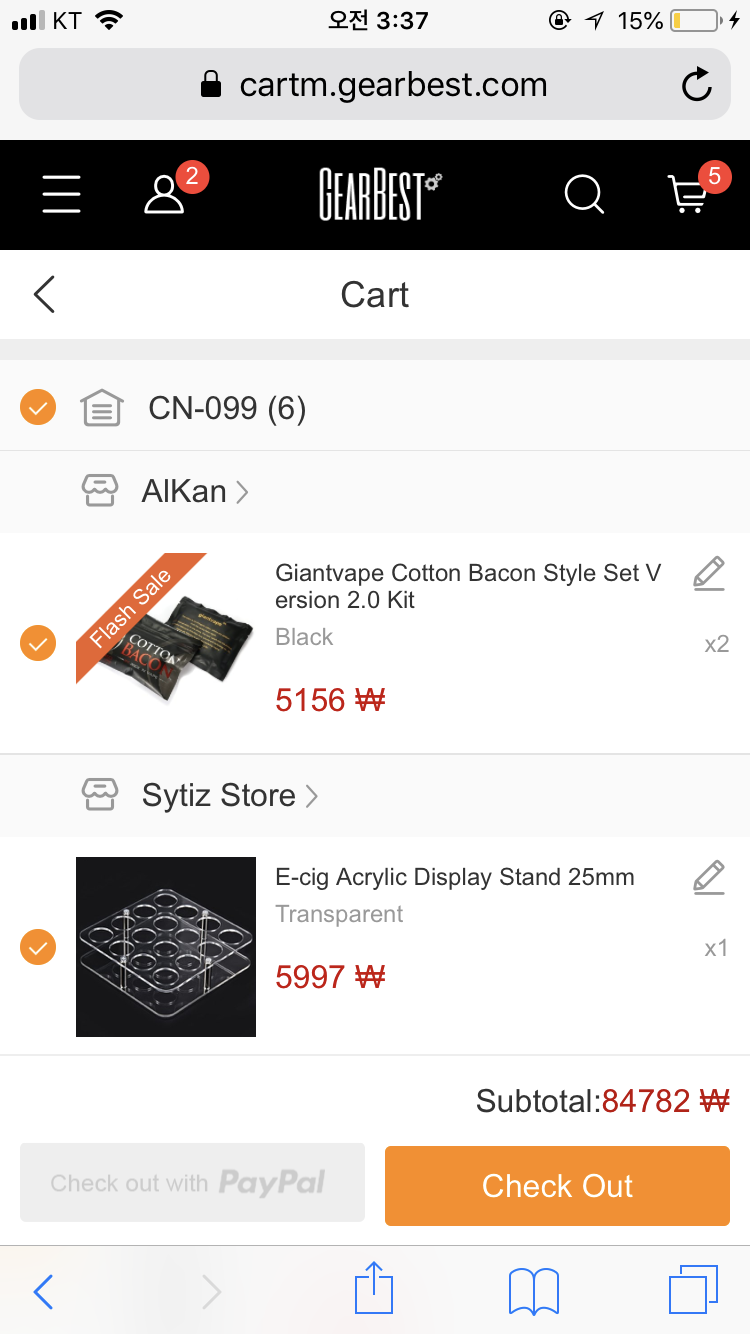Image resolution: width=750 pixels, height=1334 pixels.
Task: Uncheck the CN-099 warehouse checkbox
Action: [x=38, y=407]
